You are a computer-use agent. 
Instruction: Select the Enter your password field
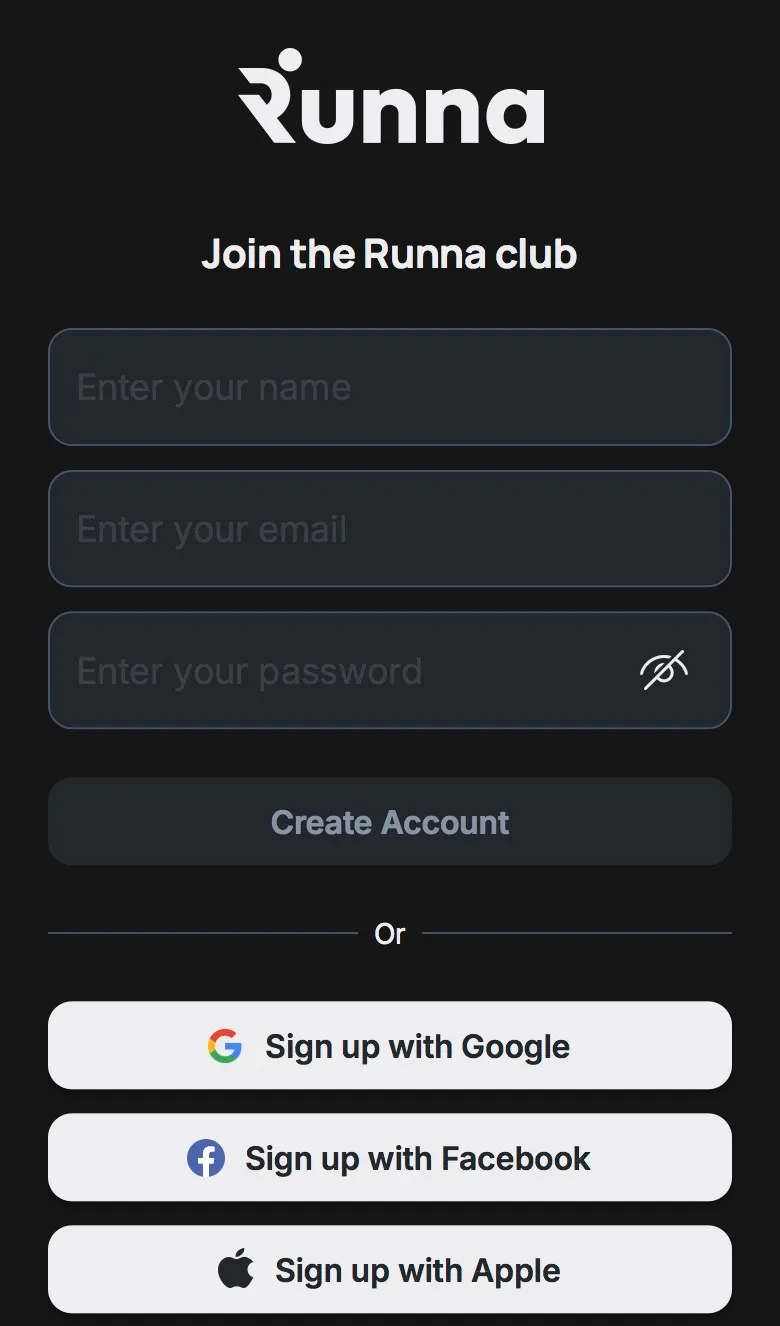pyautogui.click(x=390, y=670)
